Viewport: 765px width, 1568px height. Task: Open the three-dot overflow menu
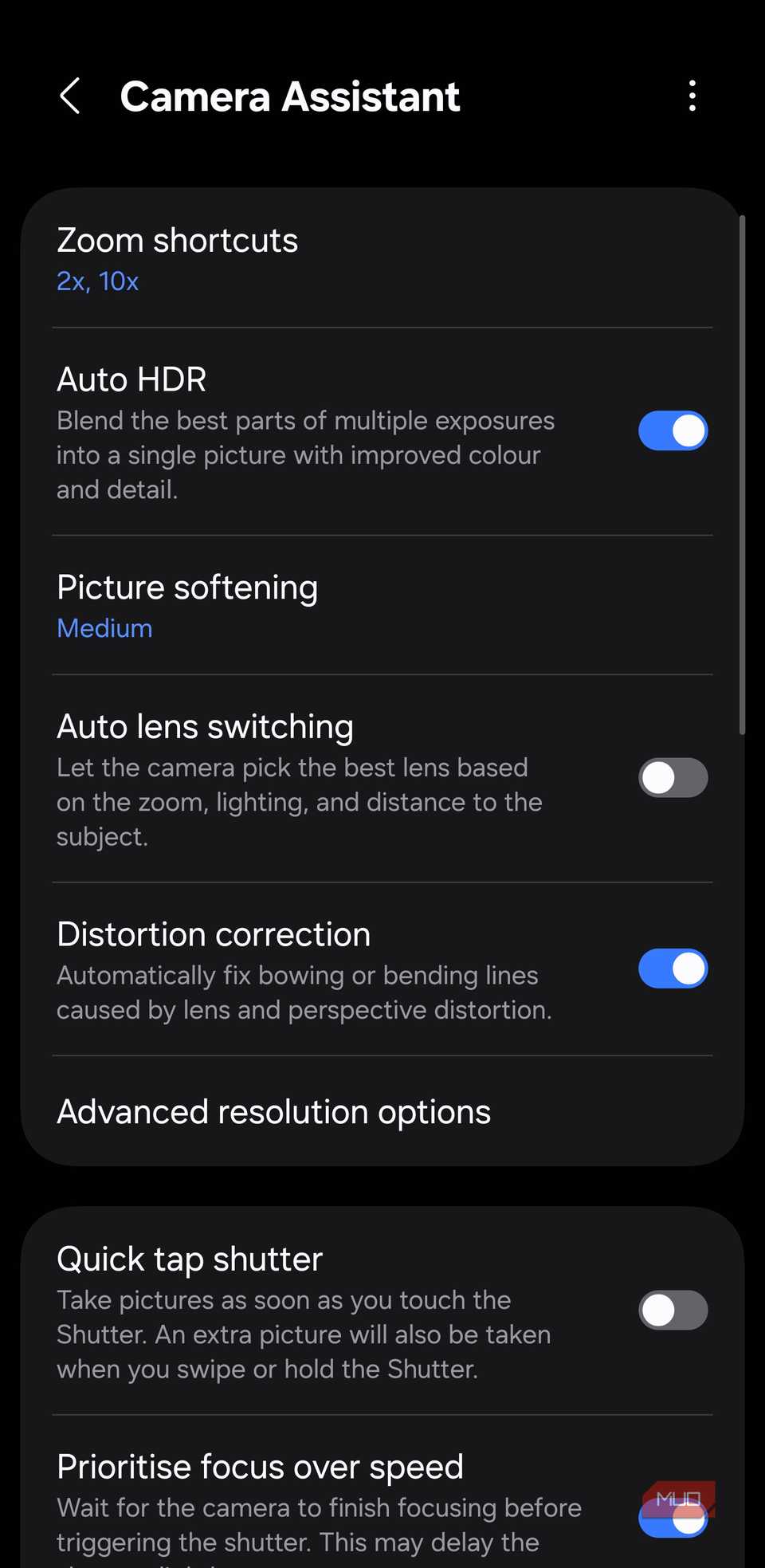pyautogui.click(x=692, y=96)
